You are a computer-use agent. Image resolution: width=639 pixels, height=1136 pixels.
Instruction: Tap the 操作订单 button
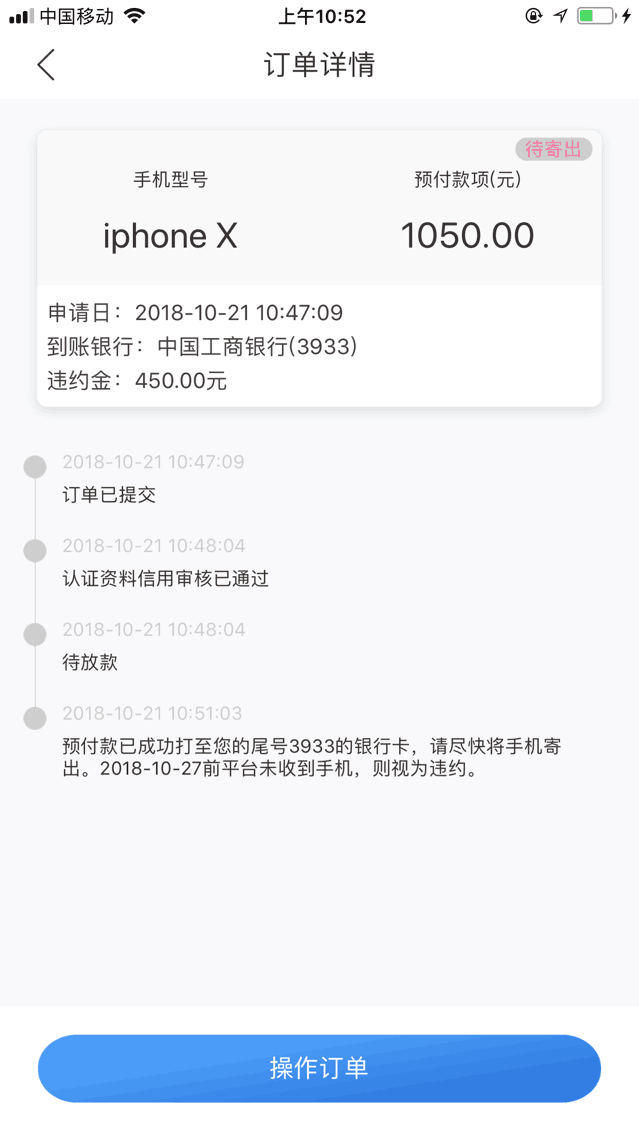(x=320, y=1069)
